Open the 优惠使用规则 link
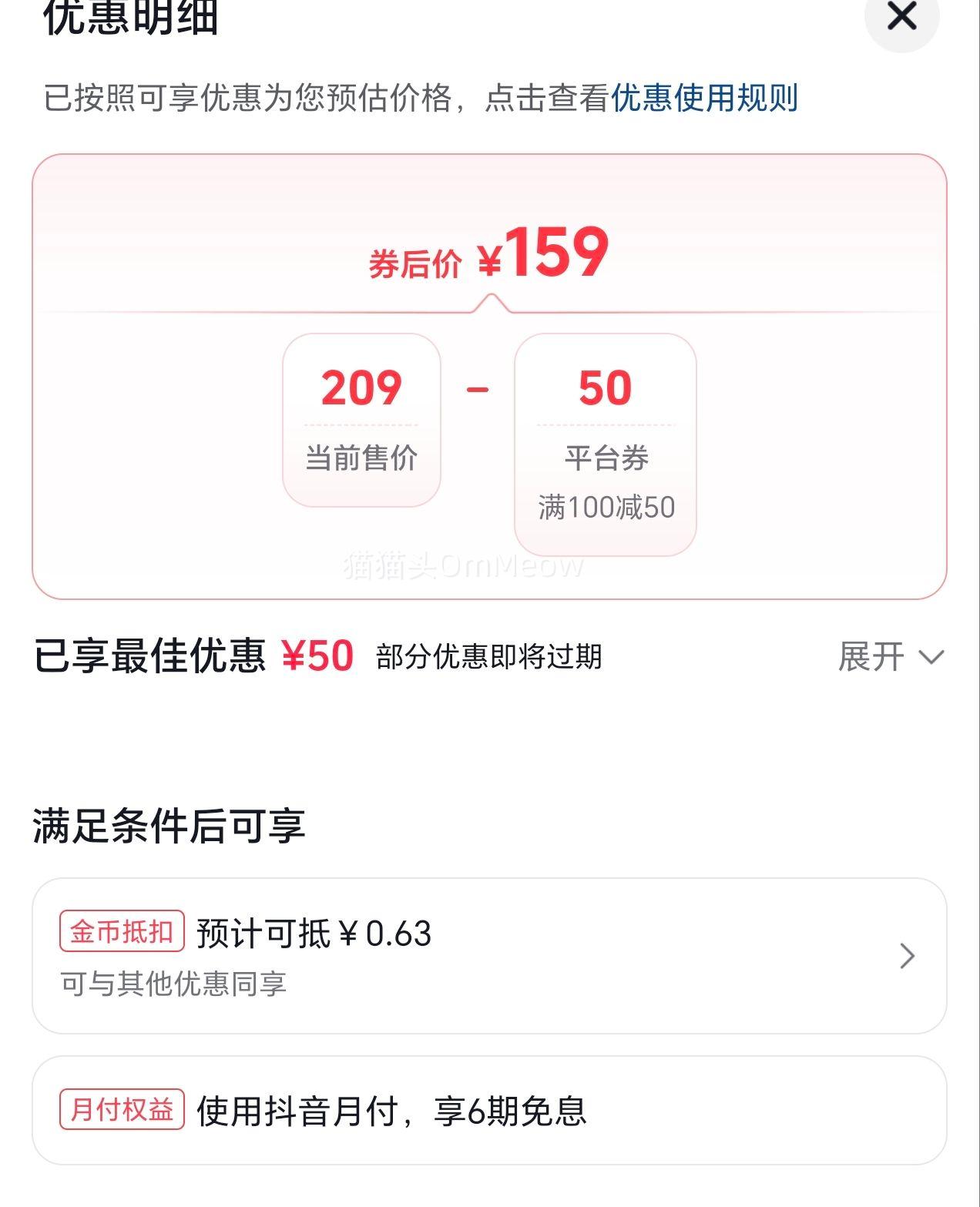 click(704, 99)
